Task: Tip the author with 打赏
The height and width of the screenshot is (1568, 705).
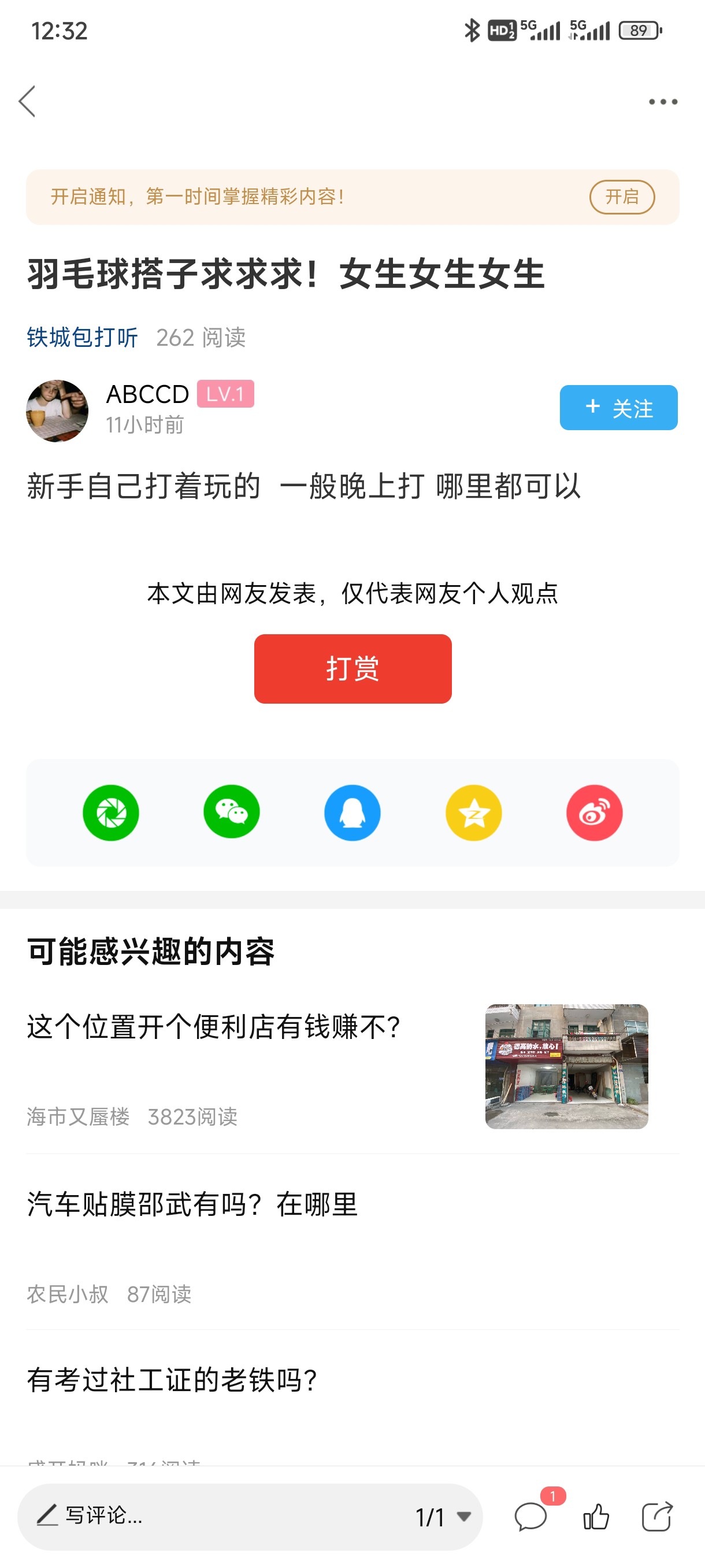Action: tap(352, 668)
